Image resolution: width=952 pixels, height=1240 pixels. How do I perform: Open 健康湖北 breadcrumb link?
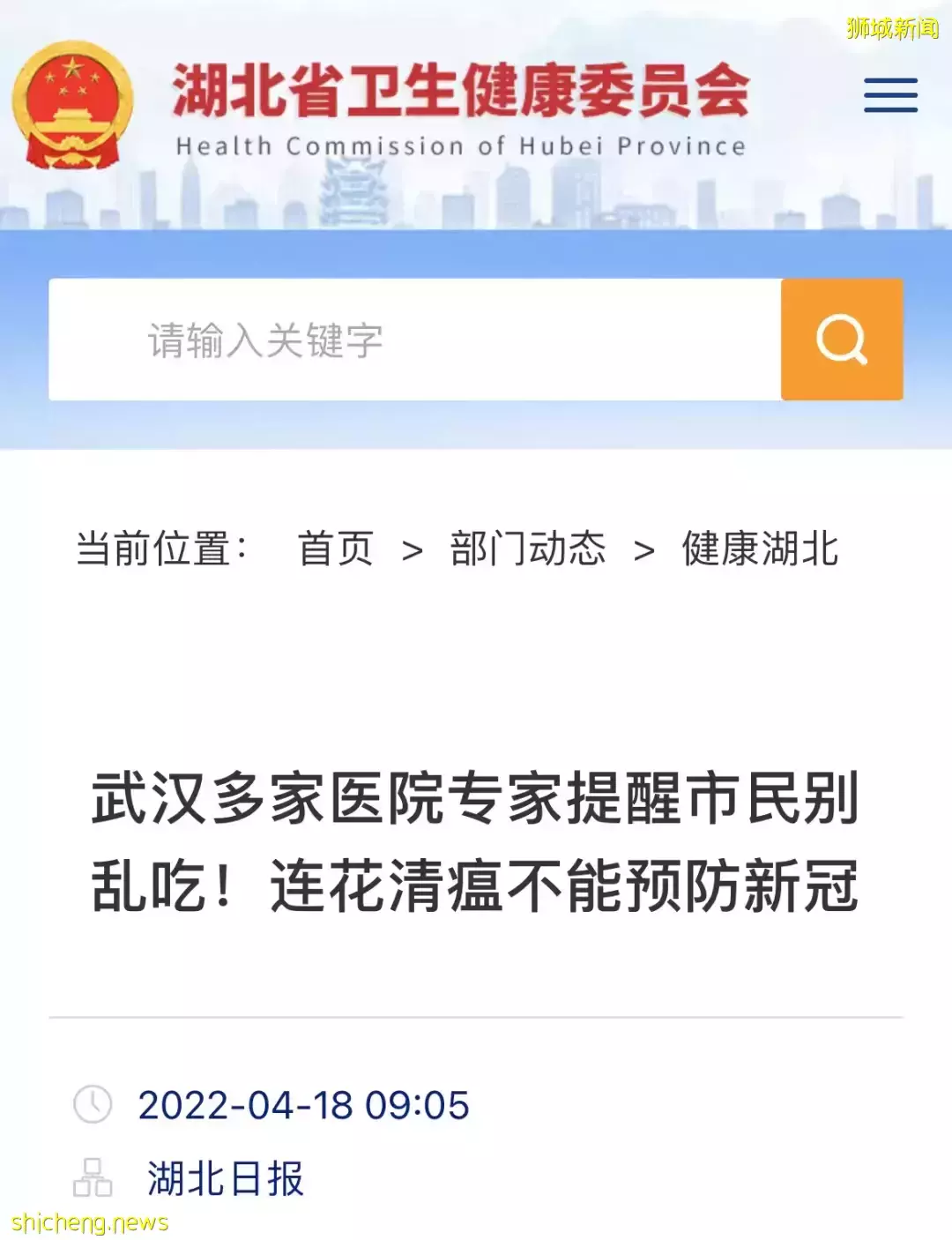(x=760, y=549)
